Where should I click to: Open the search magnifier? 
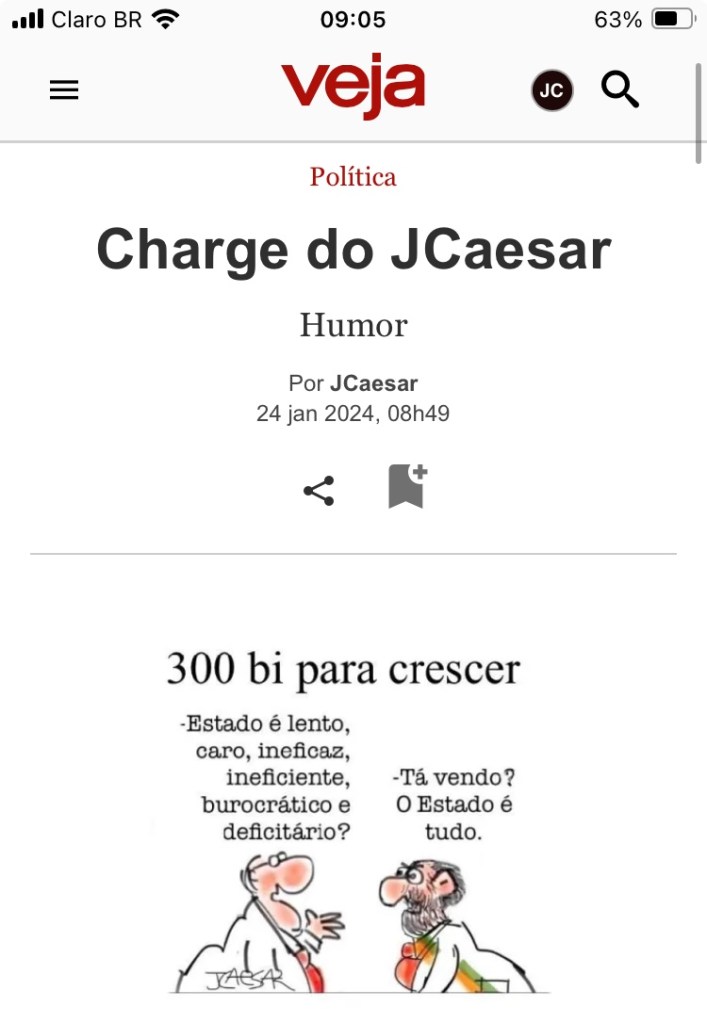pyautogui.click(x=620, y=91)
